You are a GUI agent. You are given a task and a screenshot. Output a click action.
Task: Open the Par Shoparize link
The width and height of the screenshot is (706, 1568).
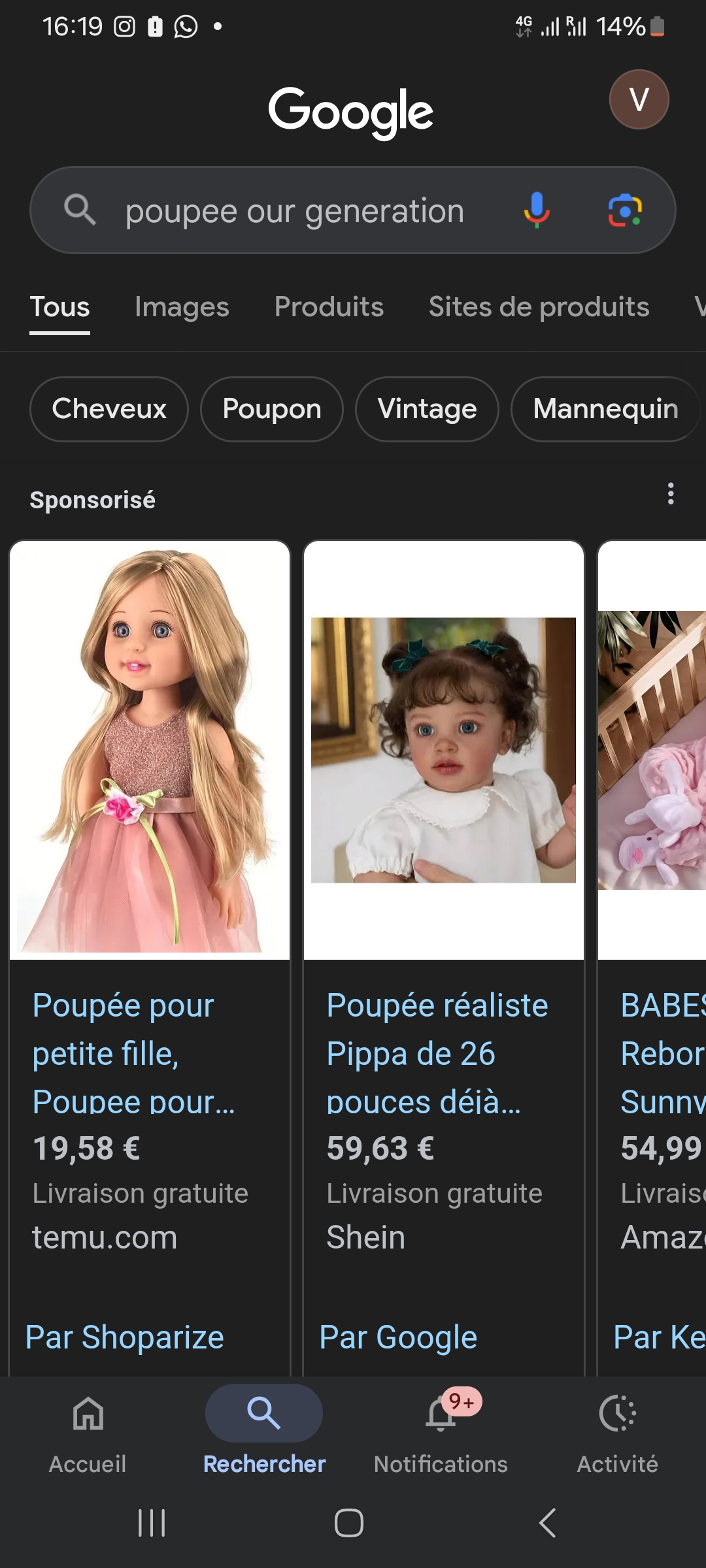click(x=125, y=1337)
